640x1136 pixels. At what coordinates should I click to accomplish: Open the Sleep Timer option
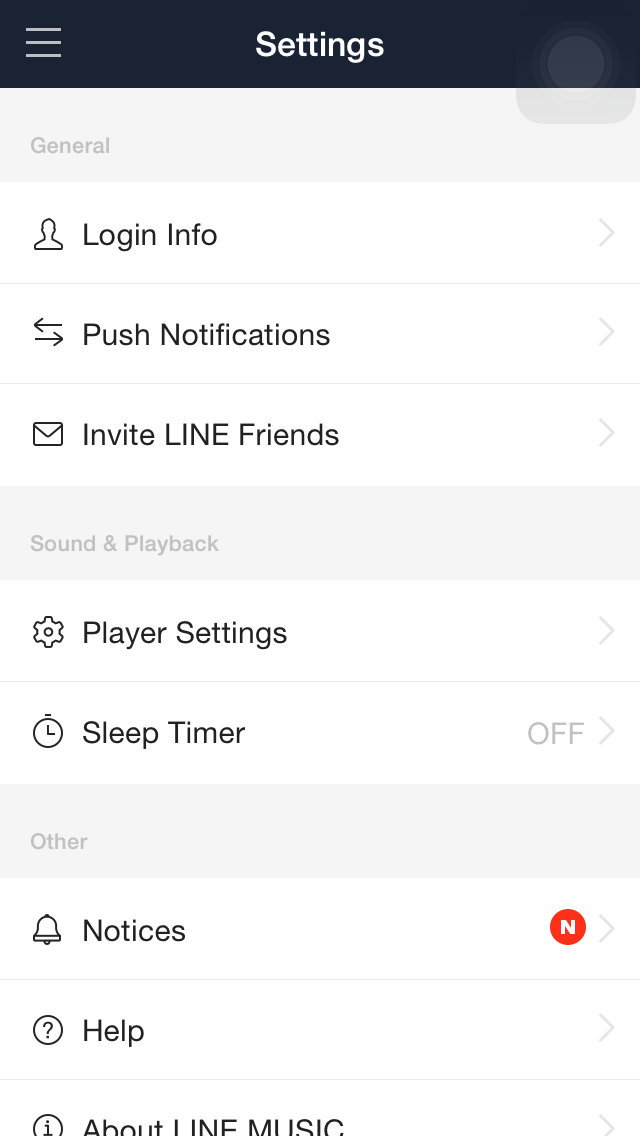pyautogui.click(x=320, y=732)
